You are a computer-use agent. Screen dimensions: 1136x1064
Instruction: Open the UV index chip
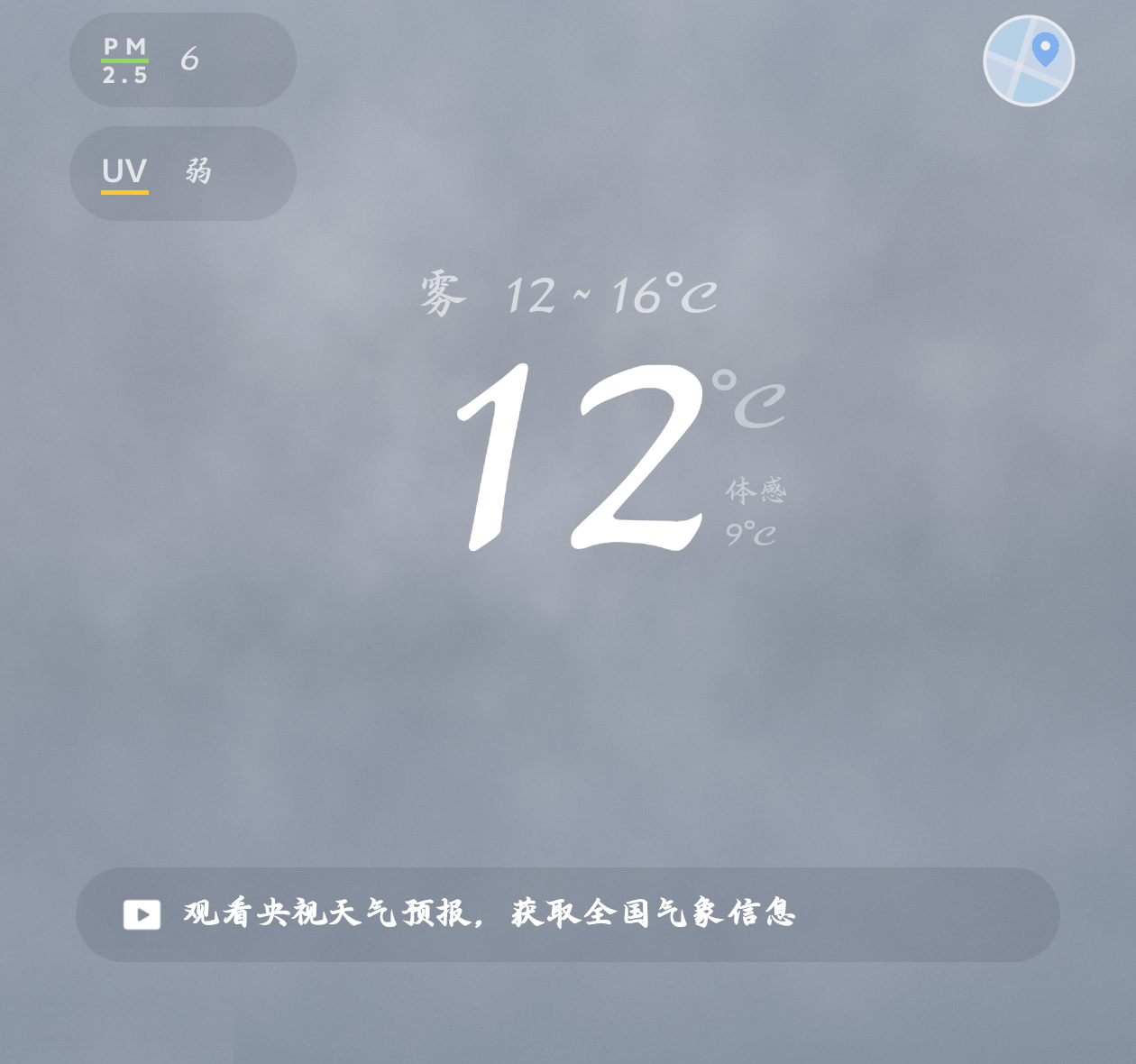[182, 173]
